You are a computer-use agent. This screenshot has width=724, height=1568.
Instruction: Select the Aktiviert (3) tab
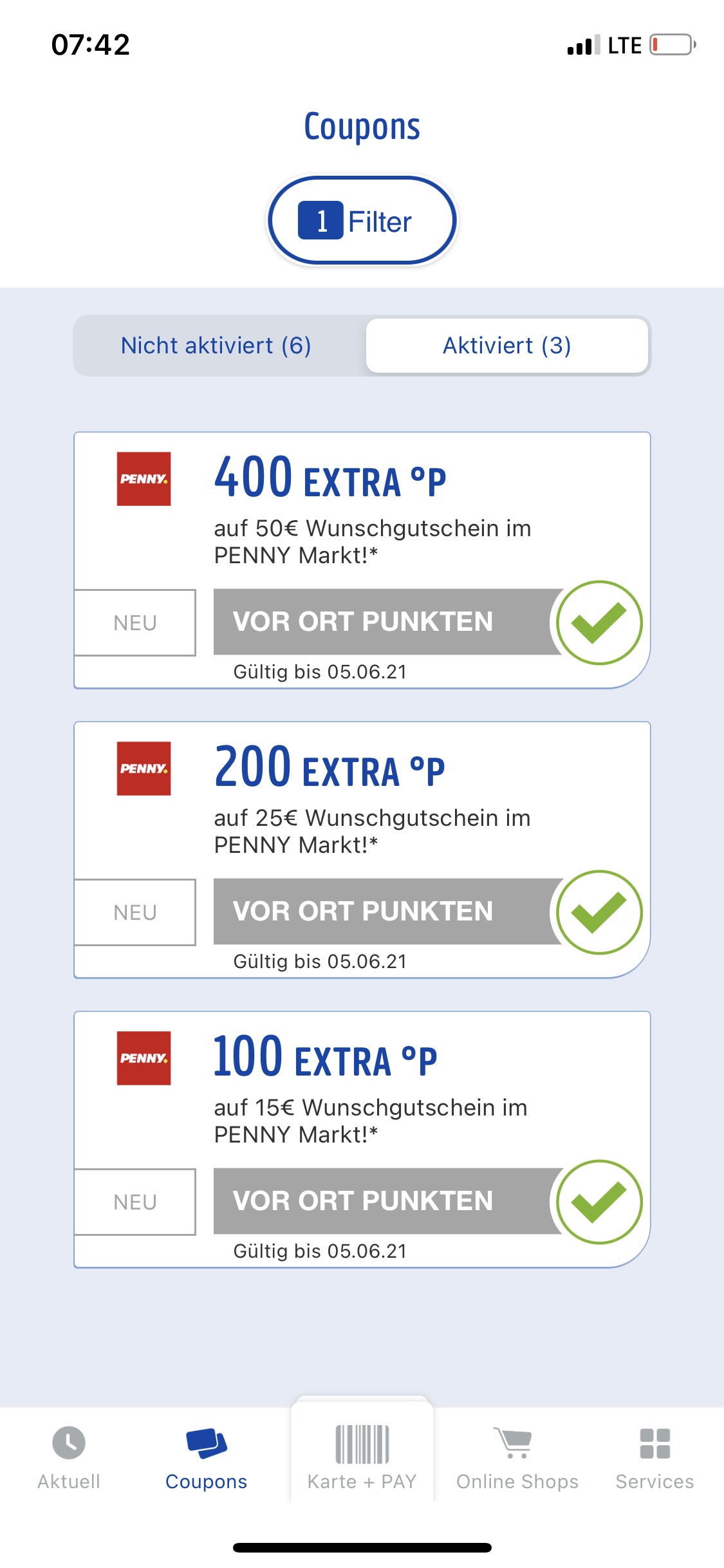click(507, 346)
